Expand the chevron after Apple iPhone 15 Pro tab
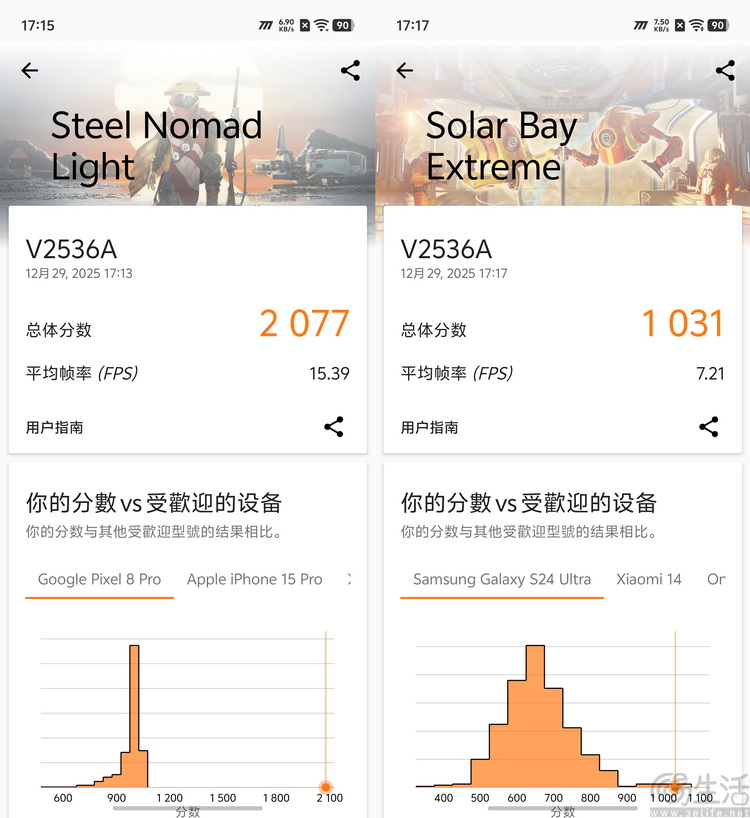750x818 pixels. click(351, 579)
